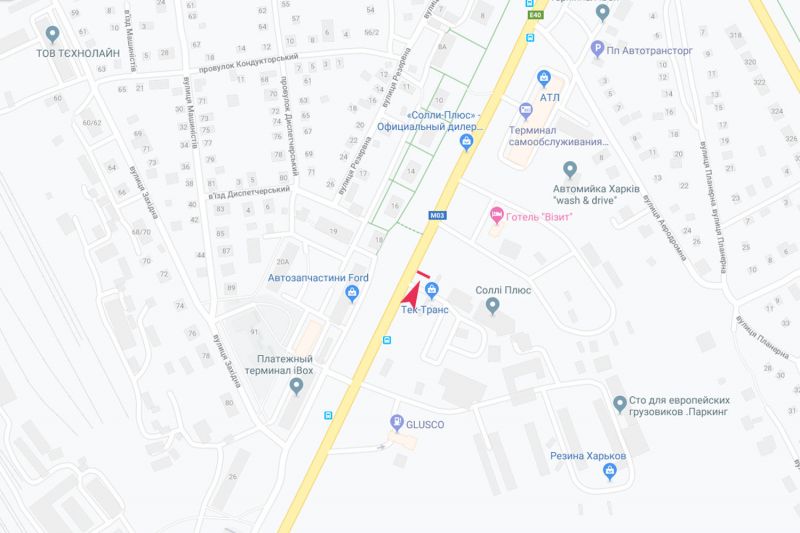
Task: Tap the Автозапчастини Ford shop marker
Action: 351,294
